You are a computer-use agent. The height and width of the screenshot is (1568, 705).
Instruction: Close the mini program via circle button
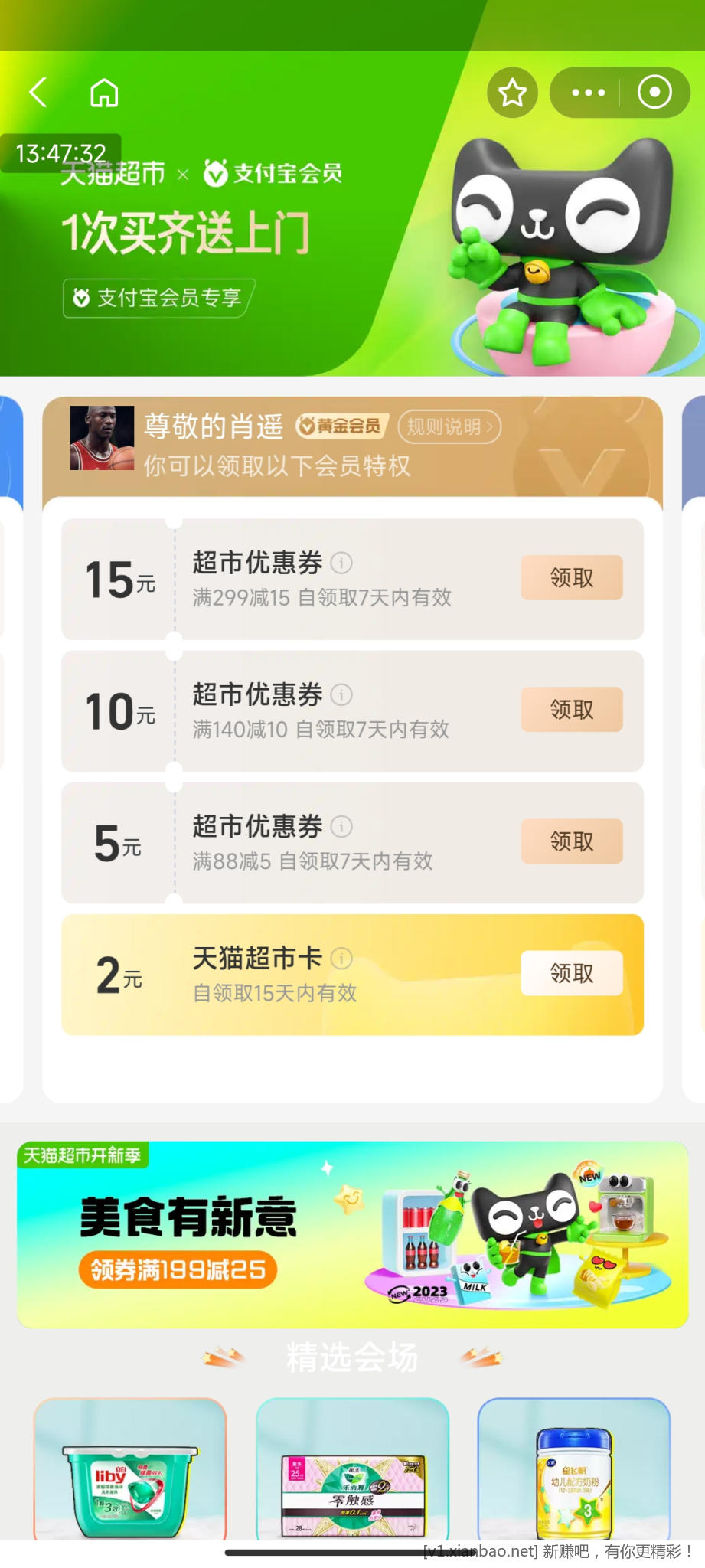[654, 93]
